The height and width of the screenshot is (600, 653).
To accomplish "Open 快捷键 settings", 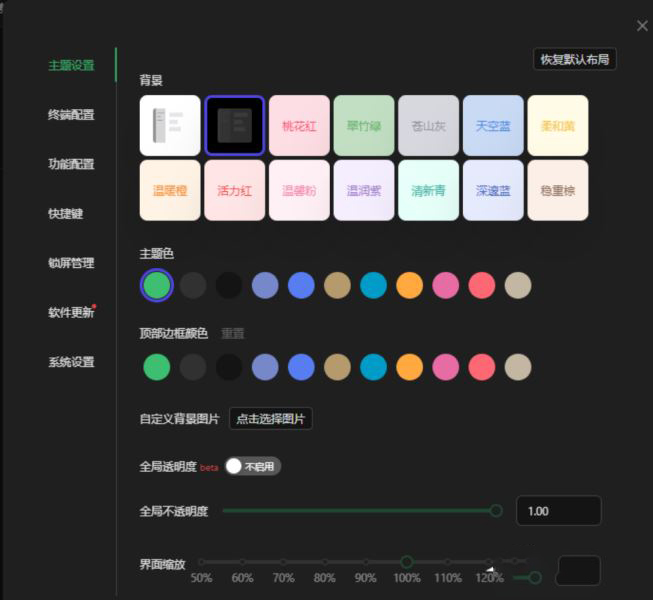I will tap(65, 213).
